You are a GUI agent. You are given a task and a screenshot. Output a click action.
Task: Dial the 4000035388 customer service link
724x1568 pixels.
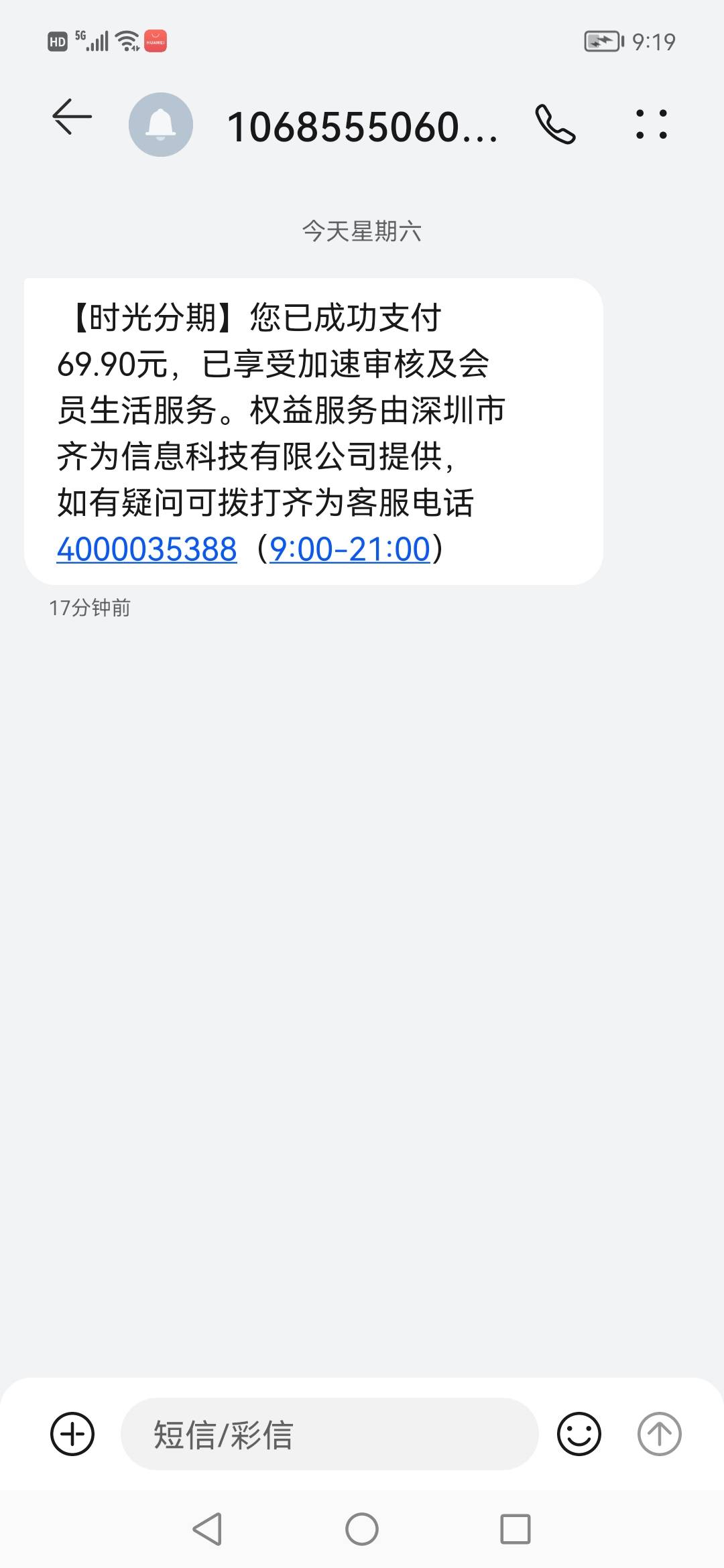147,549
